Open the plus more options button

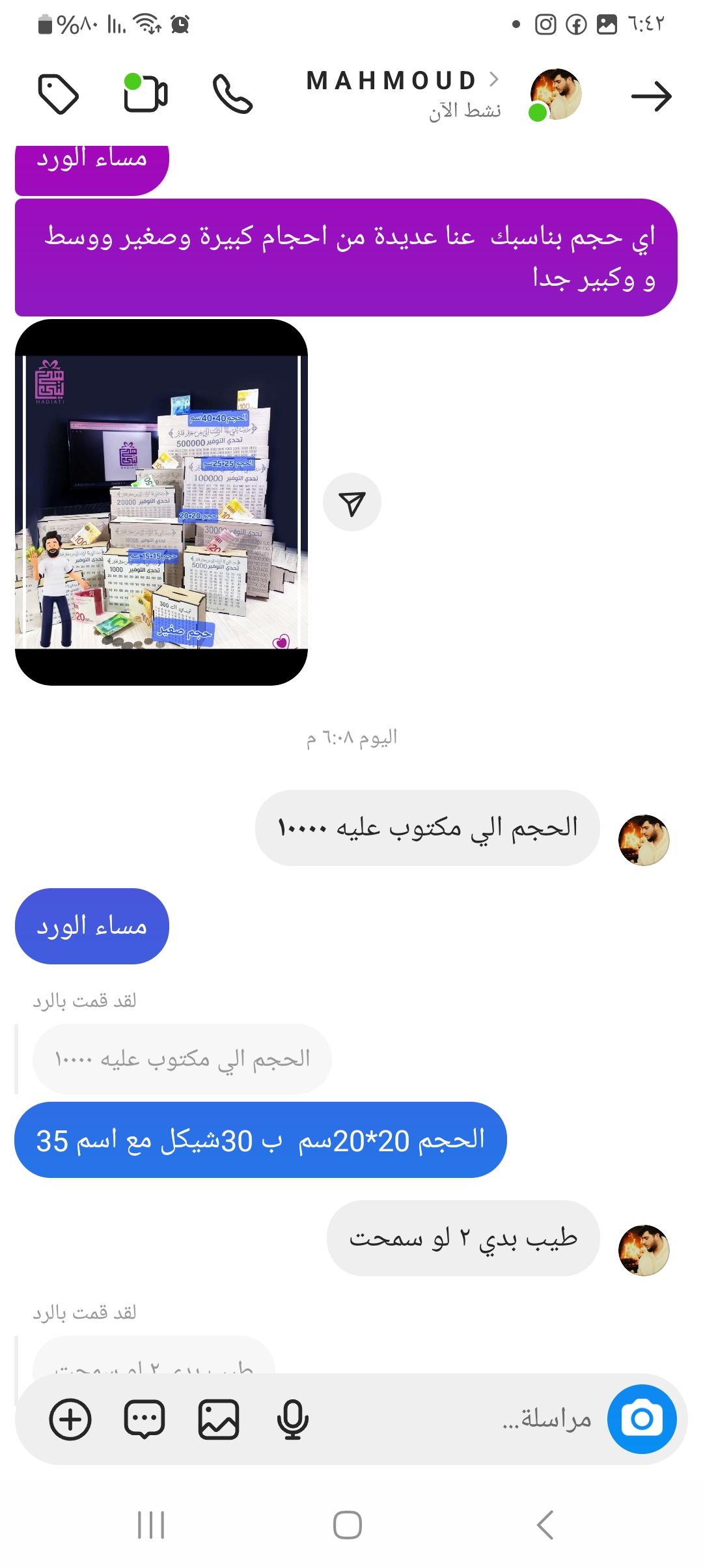(70, 1419)
